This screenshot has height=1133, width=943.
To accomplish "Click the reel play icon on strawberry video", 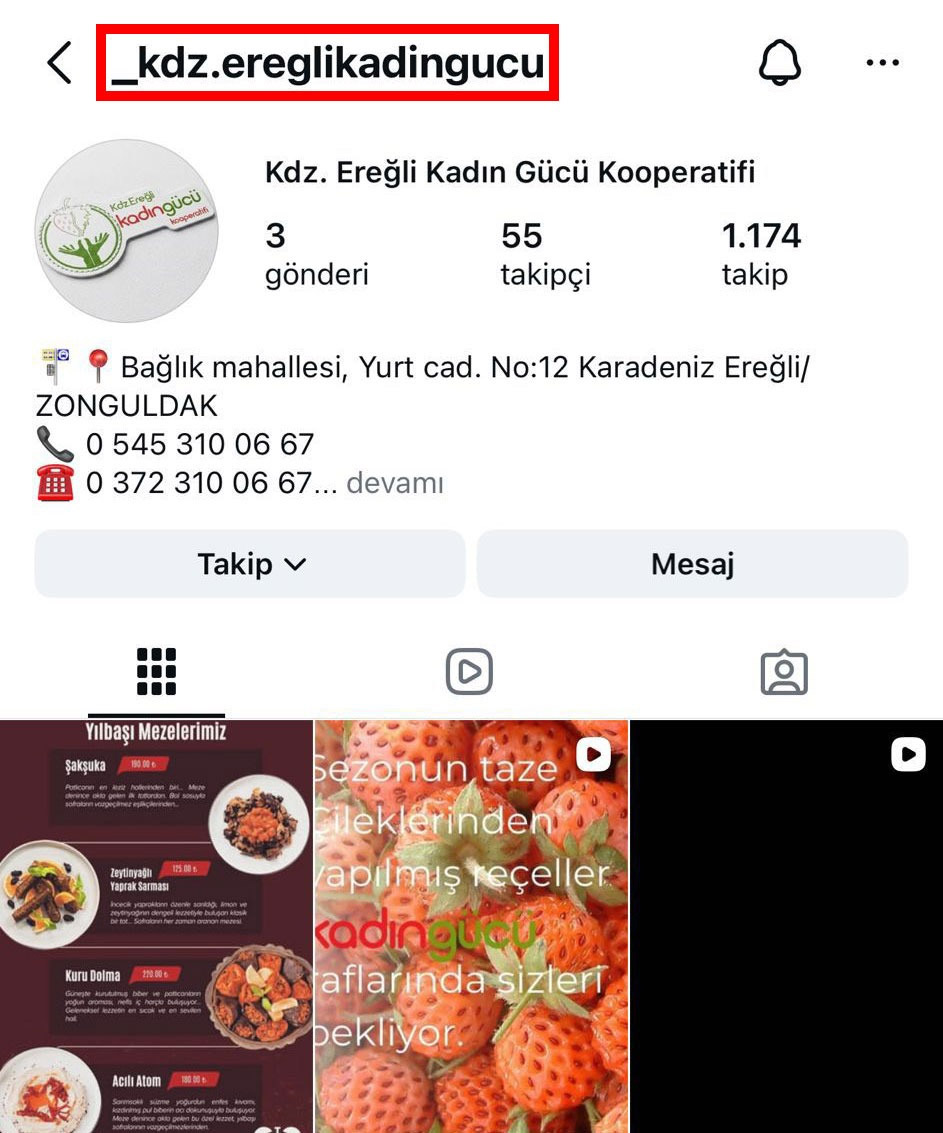I will (592, 755).
